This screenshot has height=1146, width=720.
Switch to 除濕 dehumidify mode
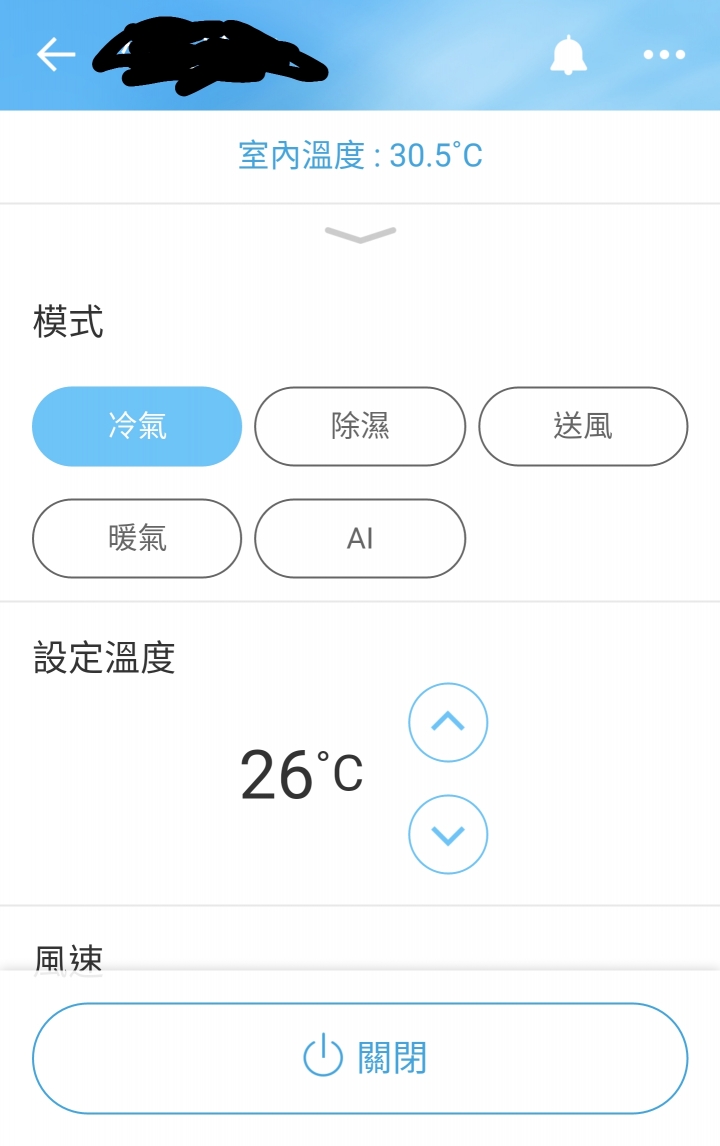tap(360, 427)
